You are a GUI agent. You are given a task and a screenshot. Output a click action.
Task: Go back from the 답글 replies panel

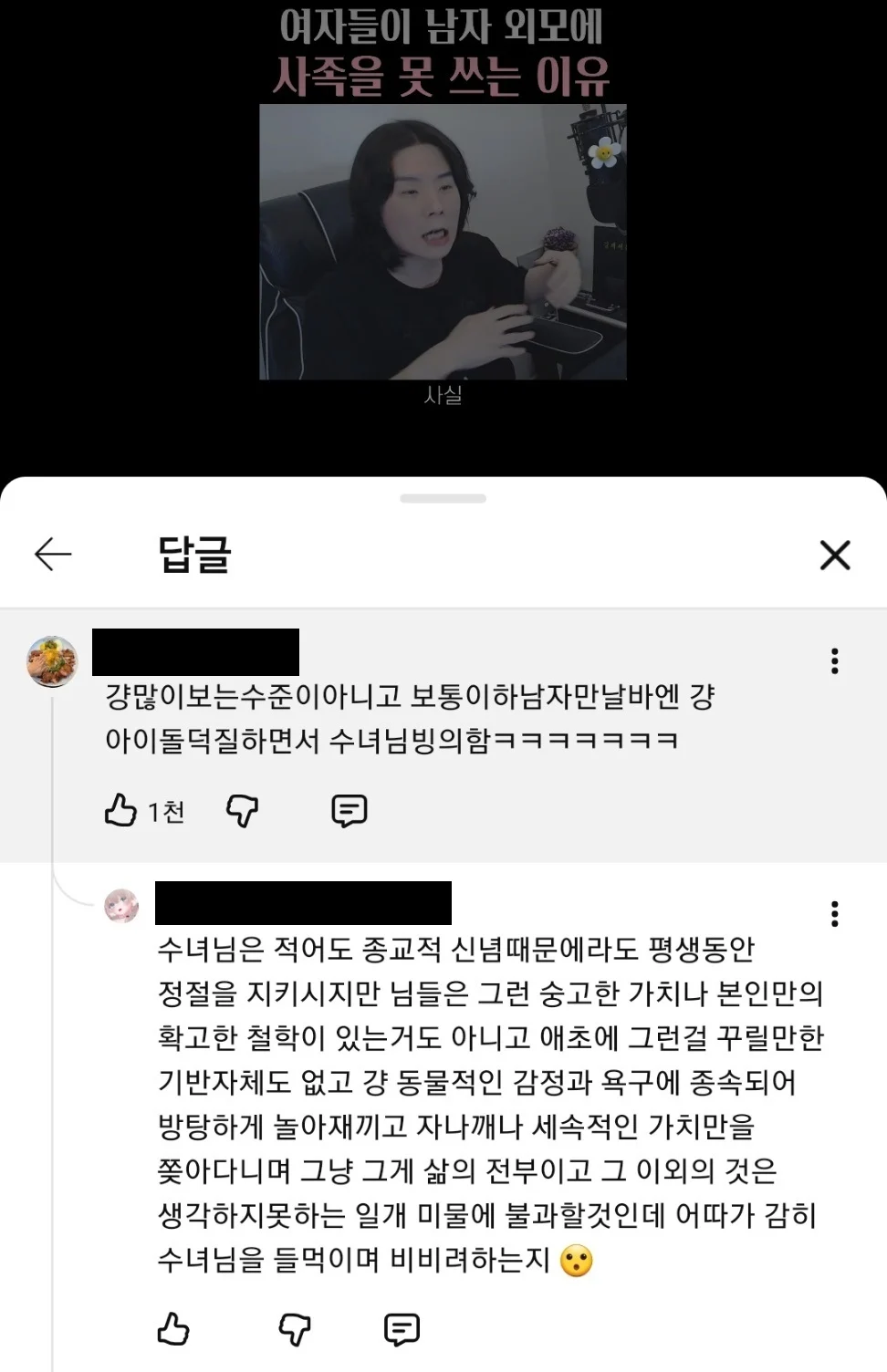point(53,554)
